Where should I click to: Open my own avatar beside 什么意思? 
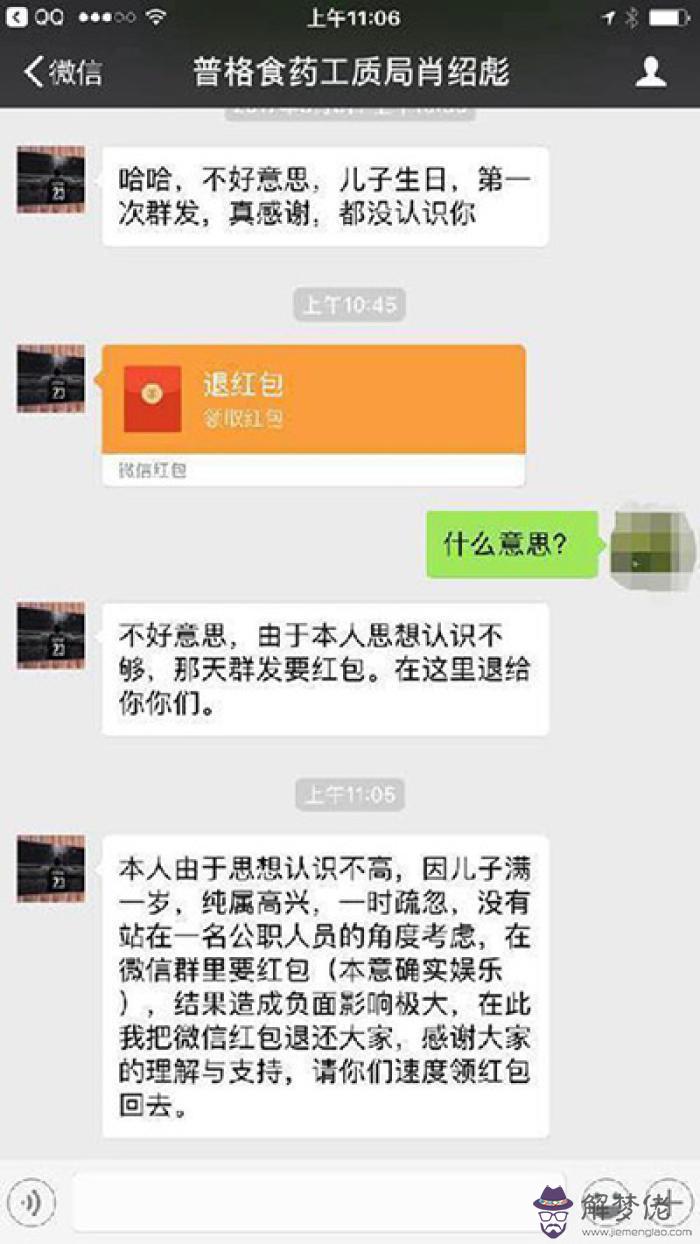coord(652,545)
